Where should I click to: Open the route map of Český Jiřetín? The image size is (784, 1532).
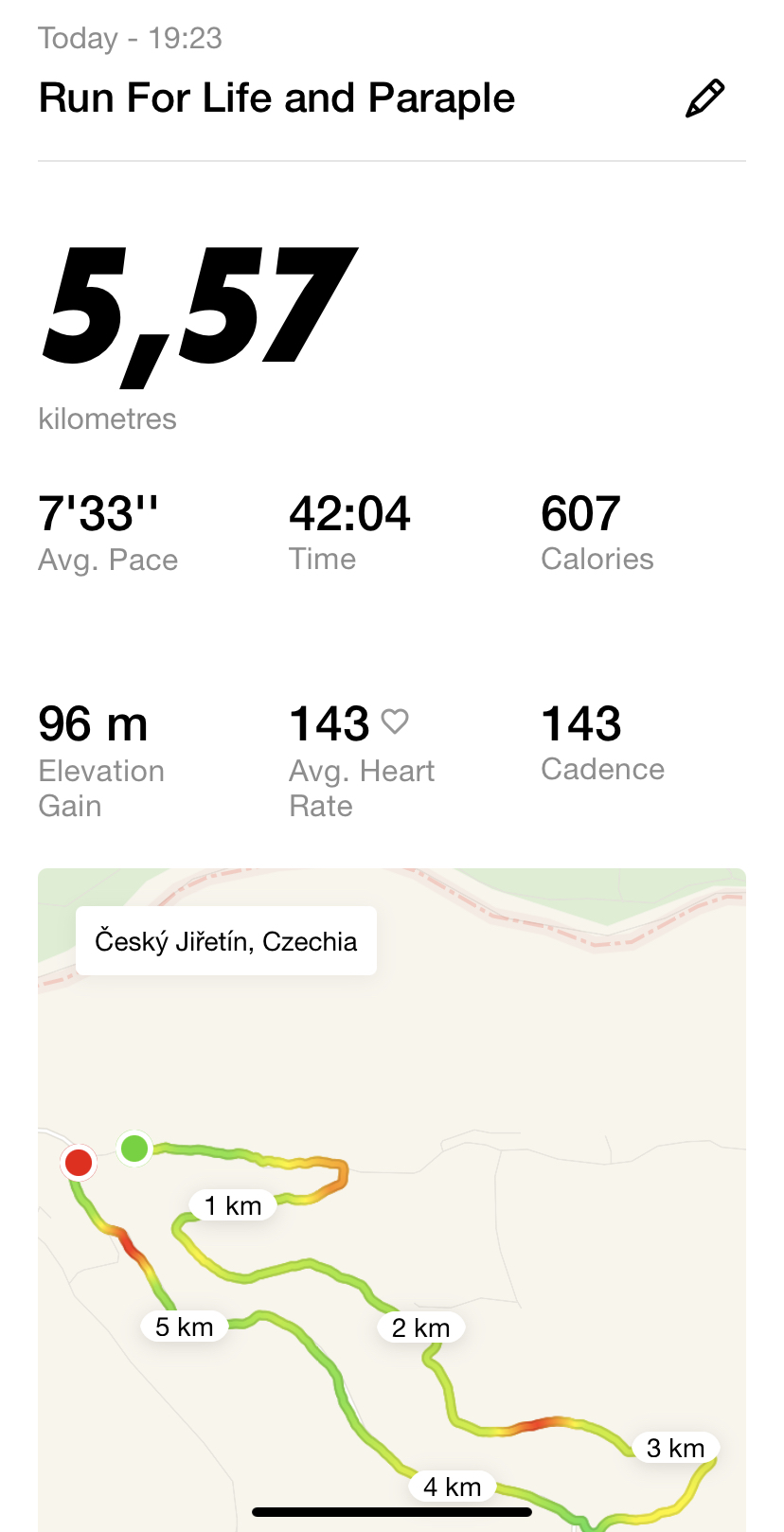(392, 1200)
